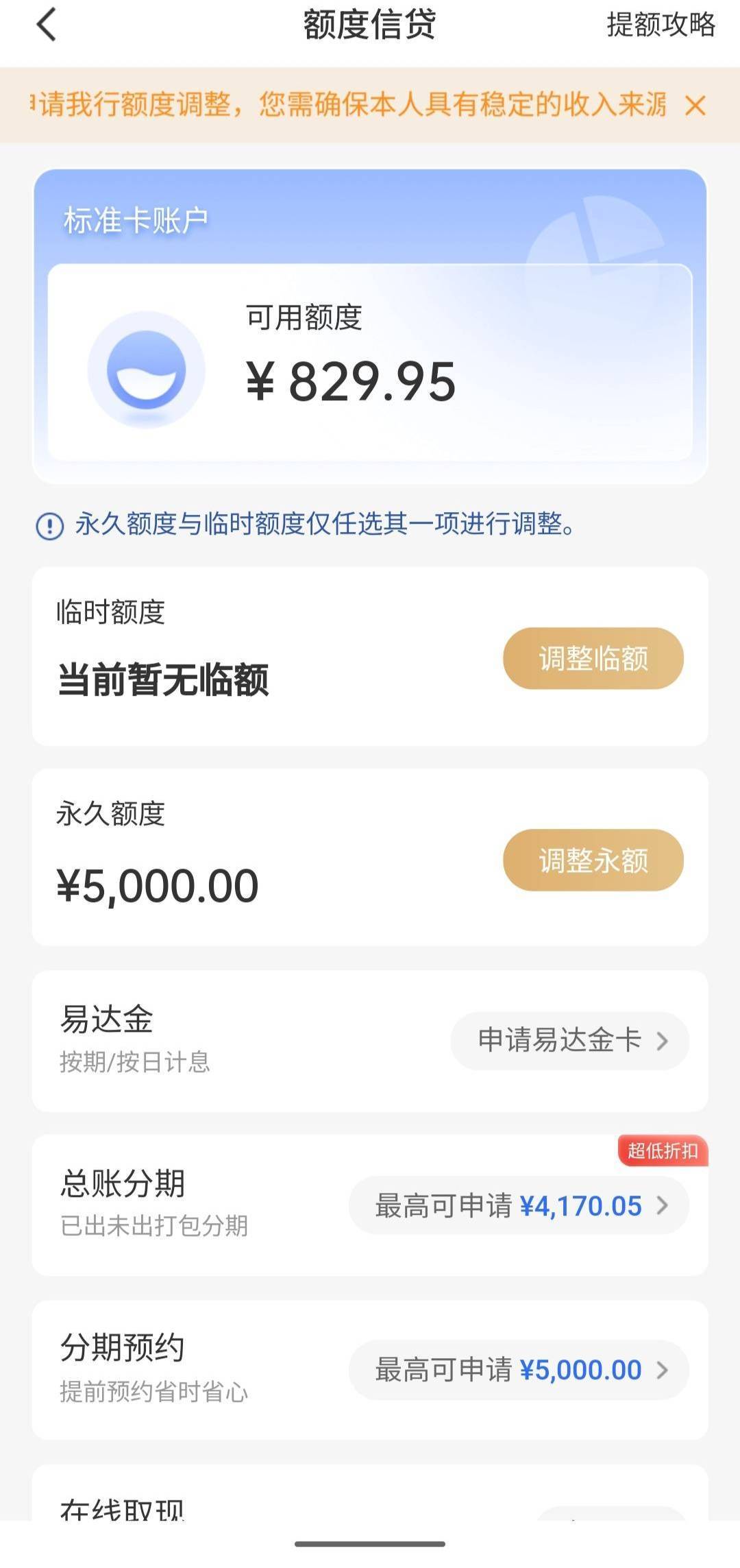
Task: Open 总账分期 最高可申请 ¥4,170.05
Action: (x=519, y=1205)
